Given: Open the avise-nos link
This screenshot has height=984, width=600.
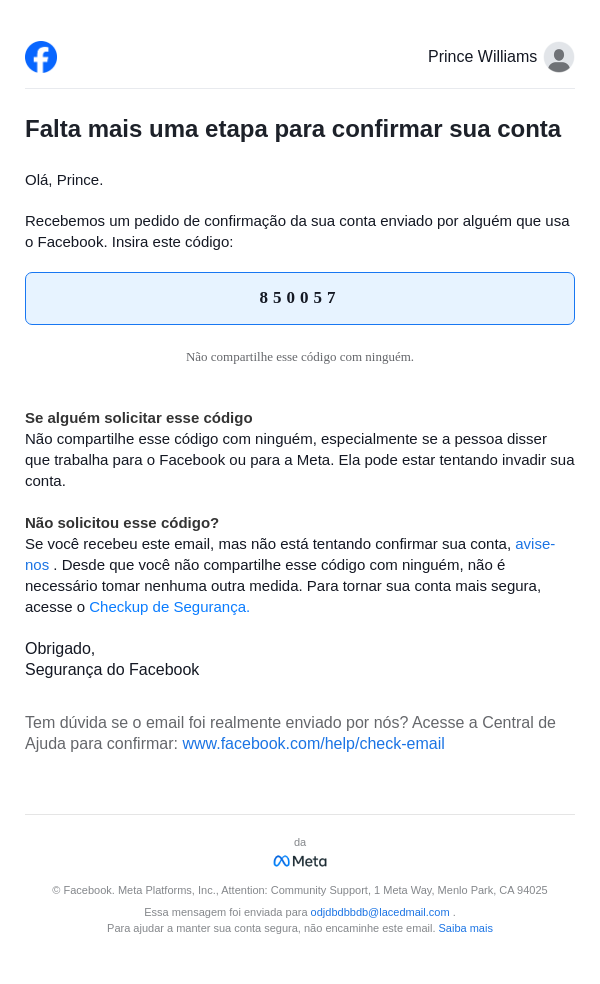Looking at the screenshot, I should (534, 544).
